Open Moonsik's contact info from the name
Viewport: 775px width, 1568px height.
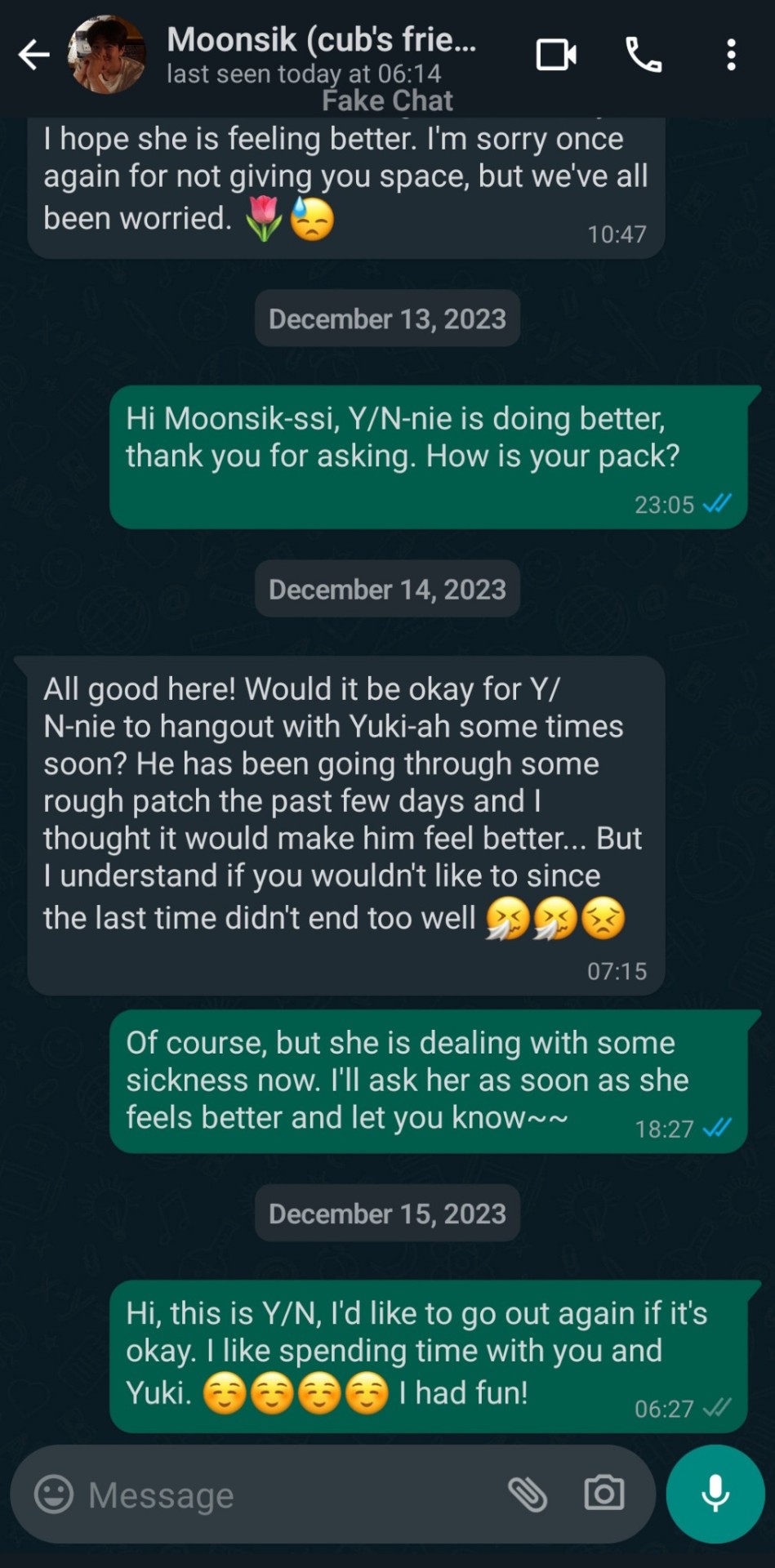click(x=321, y=41)
